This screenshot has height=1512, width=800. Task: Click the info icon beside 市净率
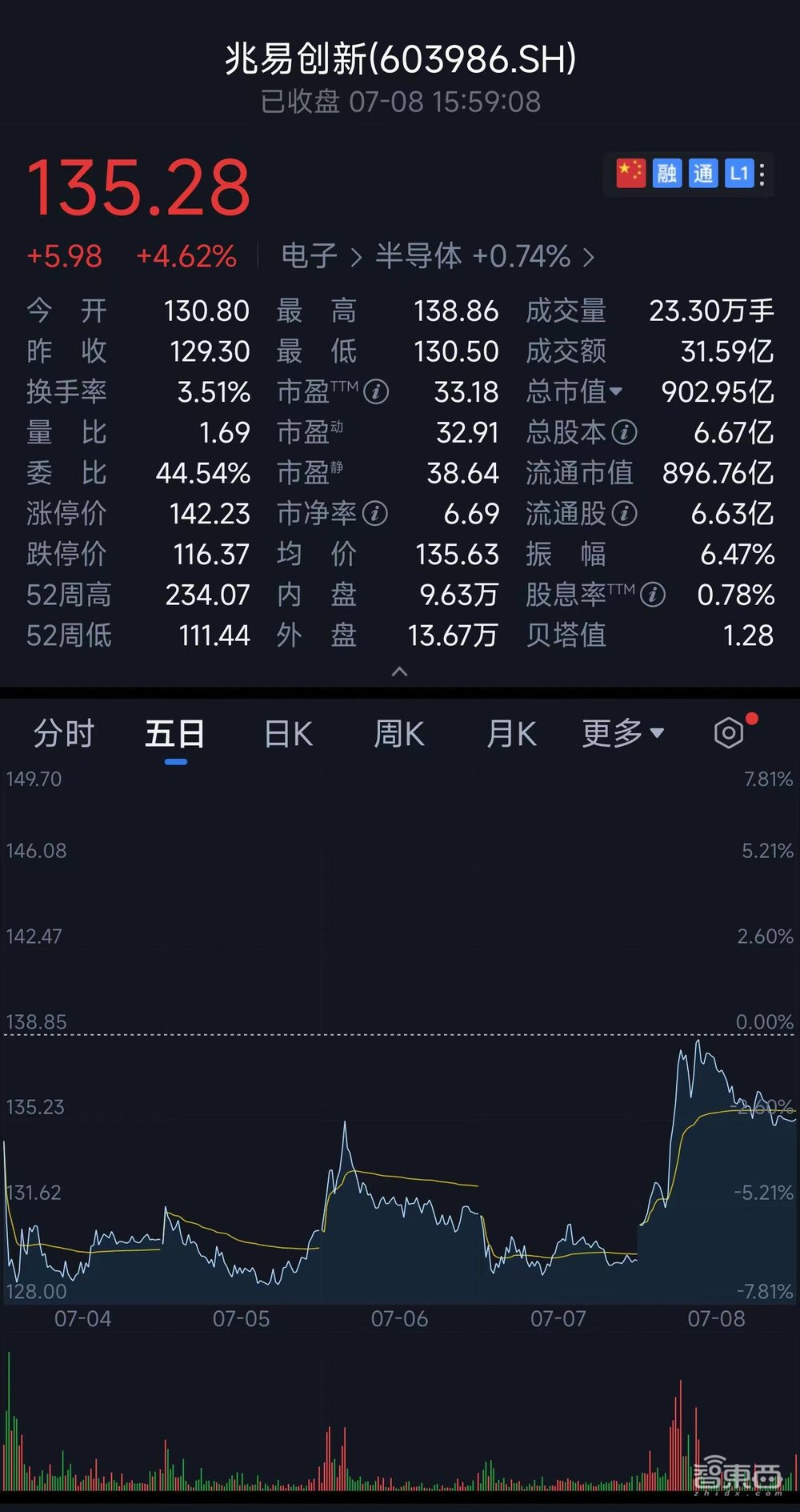tap(375, 515)
